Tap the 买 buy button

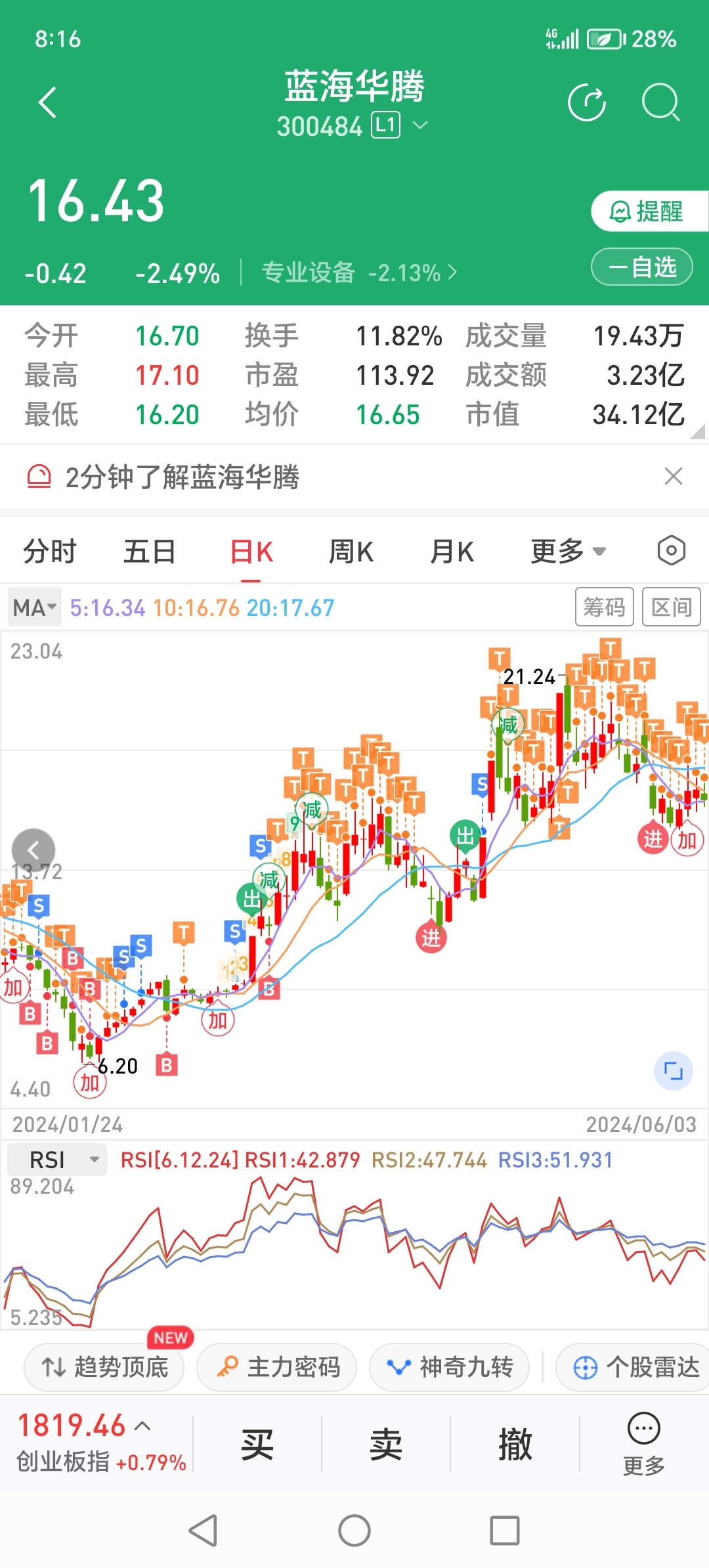pyautogui.click(x=257, y=1444)
